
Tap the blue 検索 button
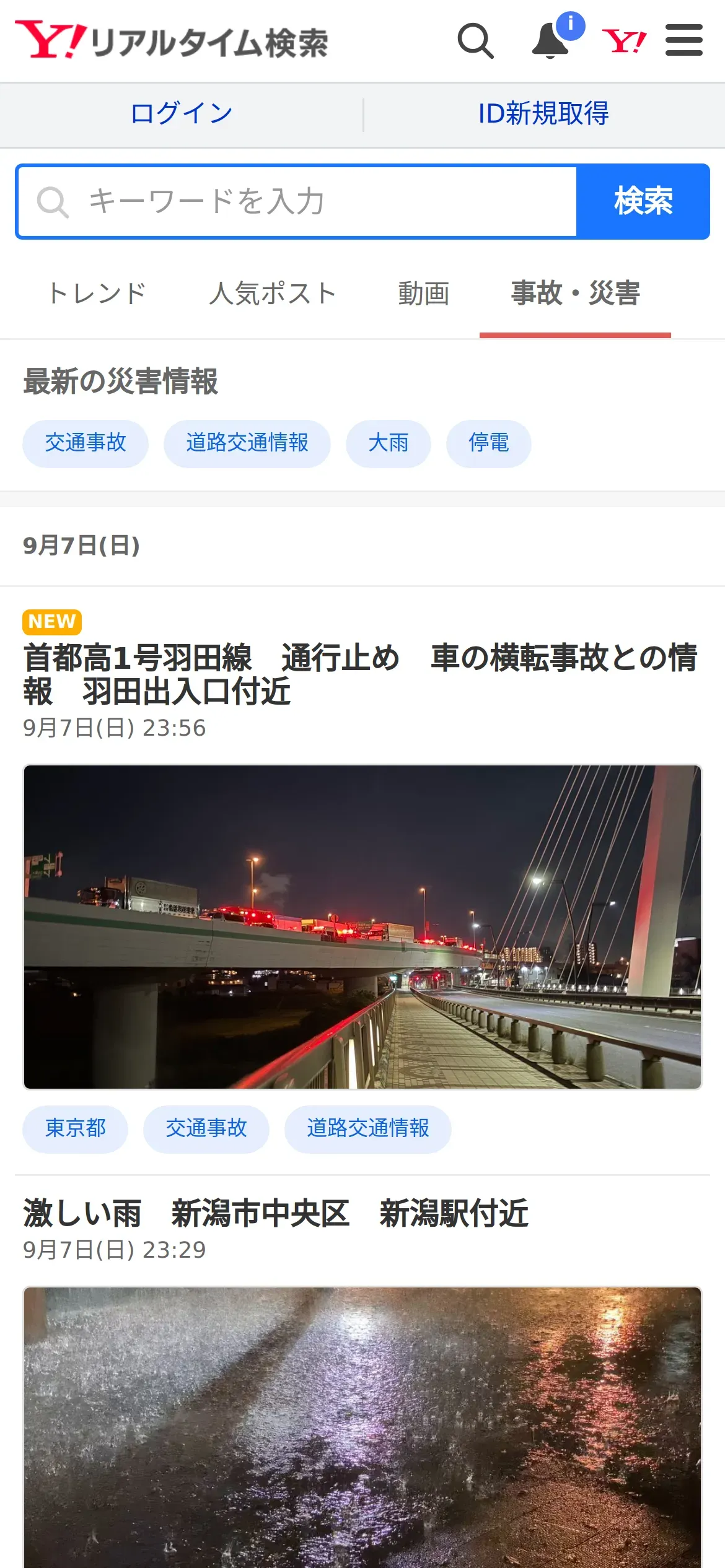[x=643, y=201]
